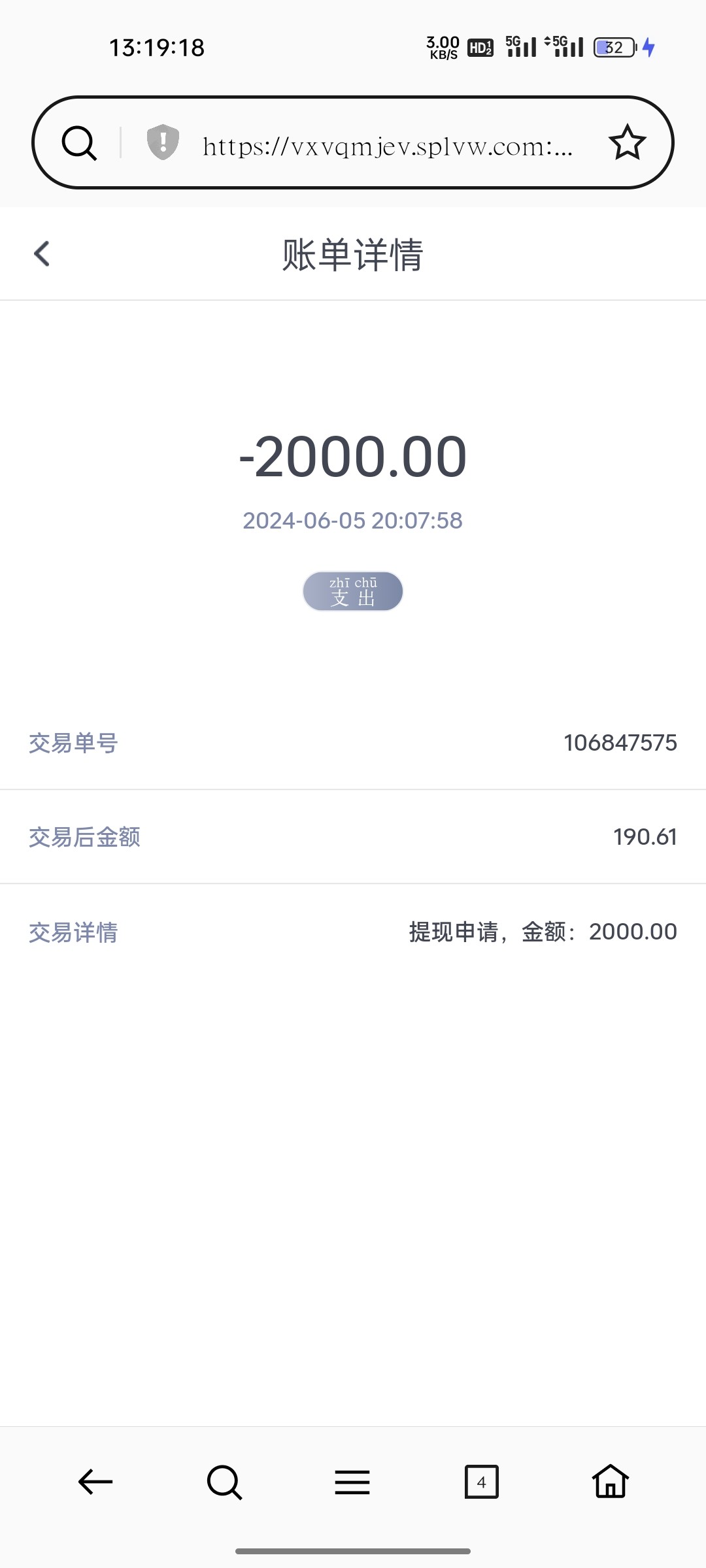
Task: Navigate back with the browser's back arrow
Action: click(x=95, y=1482)
